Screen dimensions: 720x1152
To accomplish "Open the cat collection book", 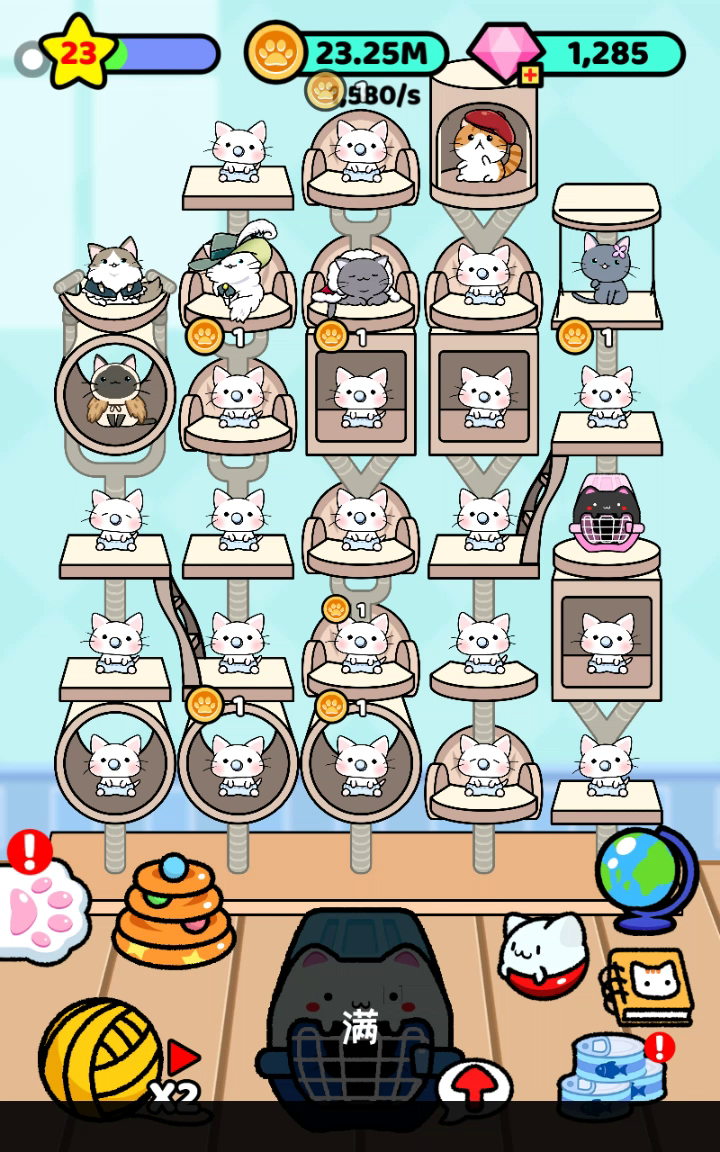I will 650,986.
